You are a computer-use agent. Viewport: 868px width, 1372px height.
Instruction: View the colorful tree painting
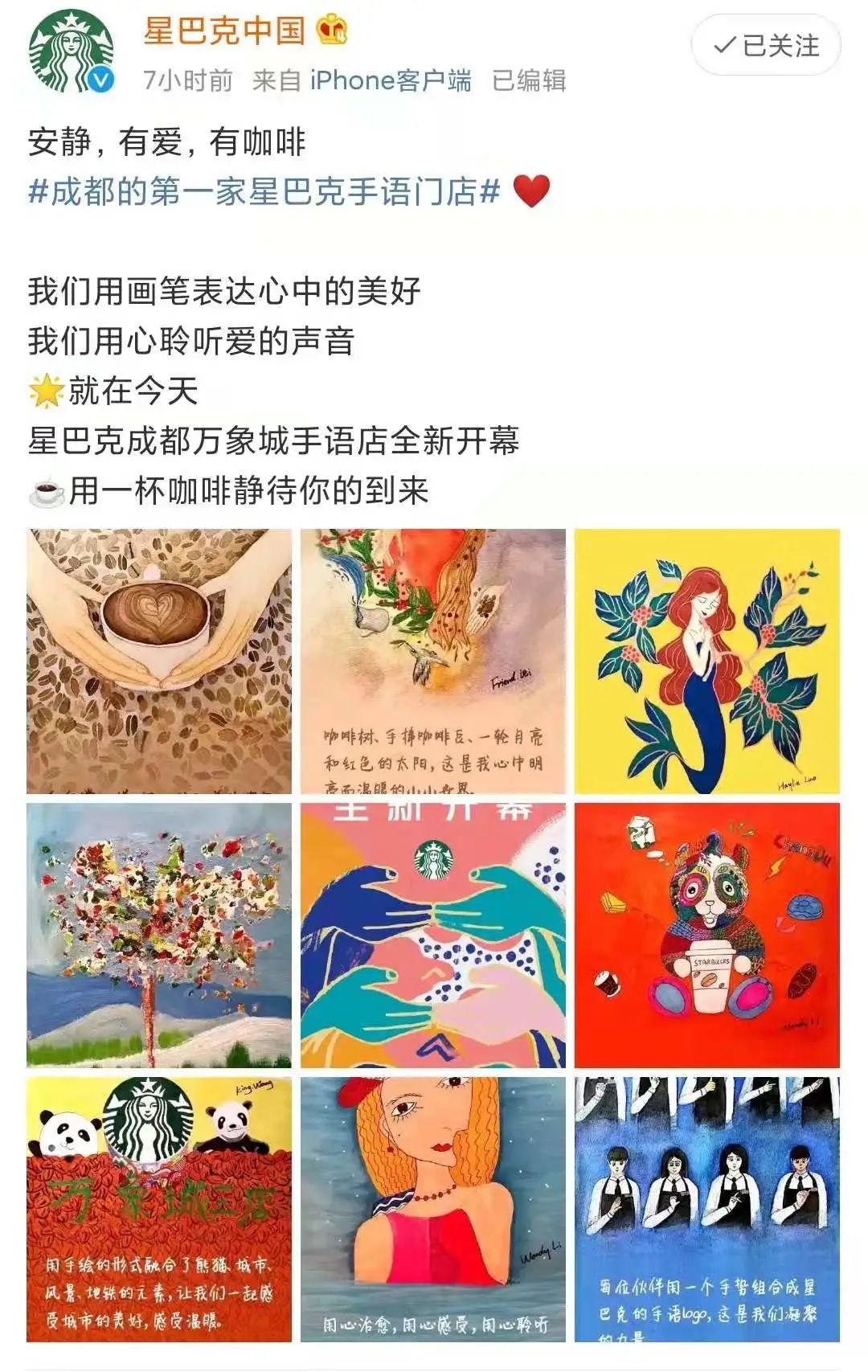(x=159, y=935)
